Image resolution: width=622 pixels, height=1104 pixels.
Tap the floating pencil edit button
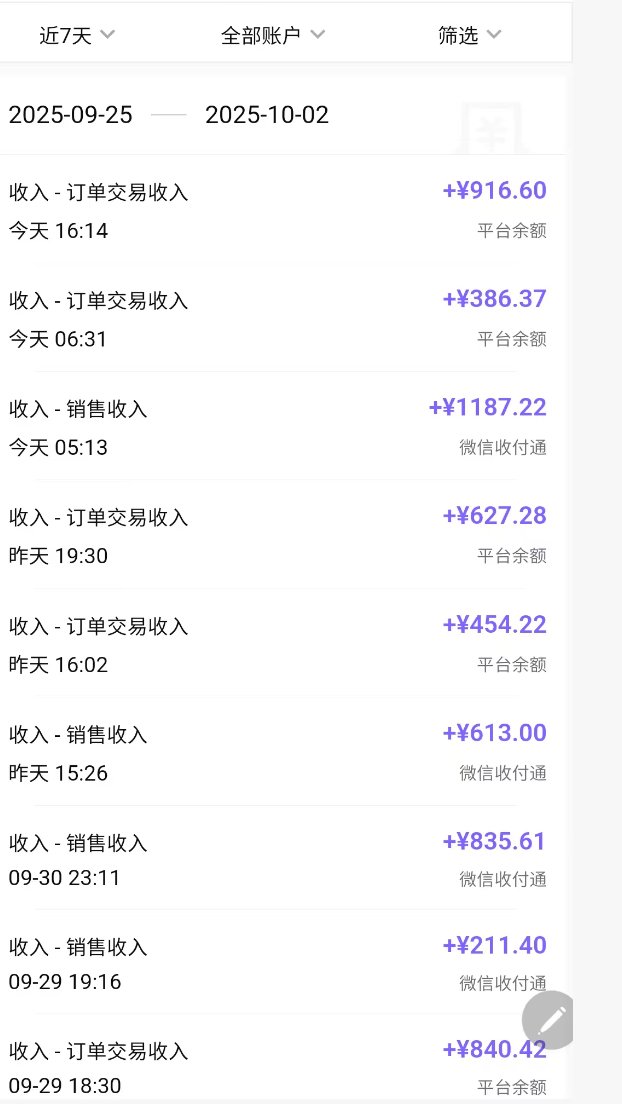tap(551, 1020)
